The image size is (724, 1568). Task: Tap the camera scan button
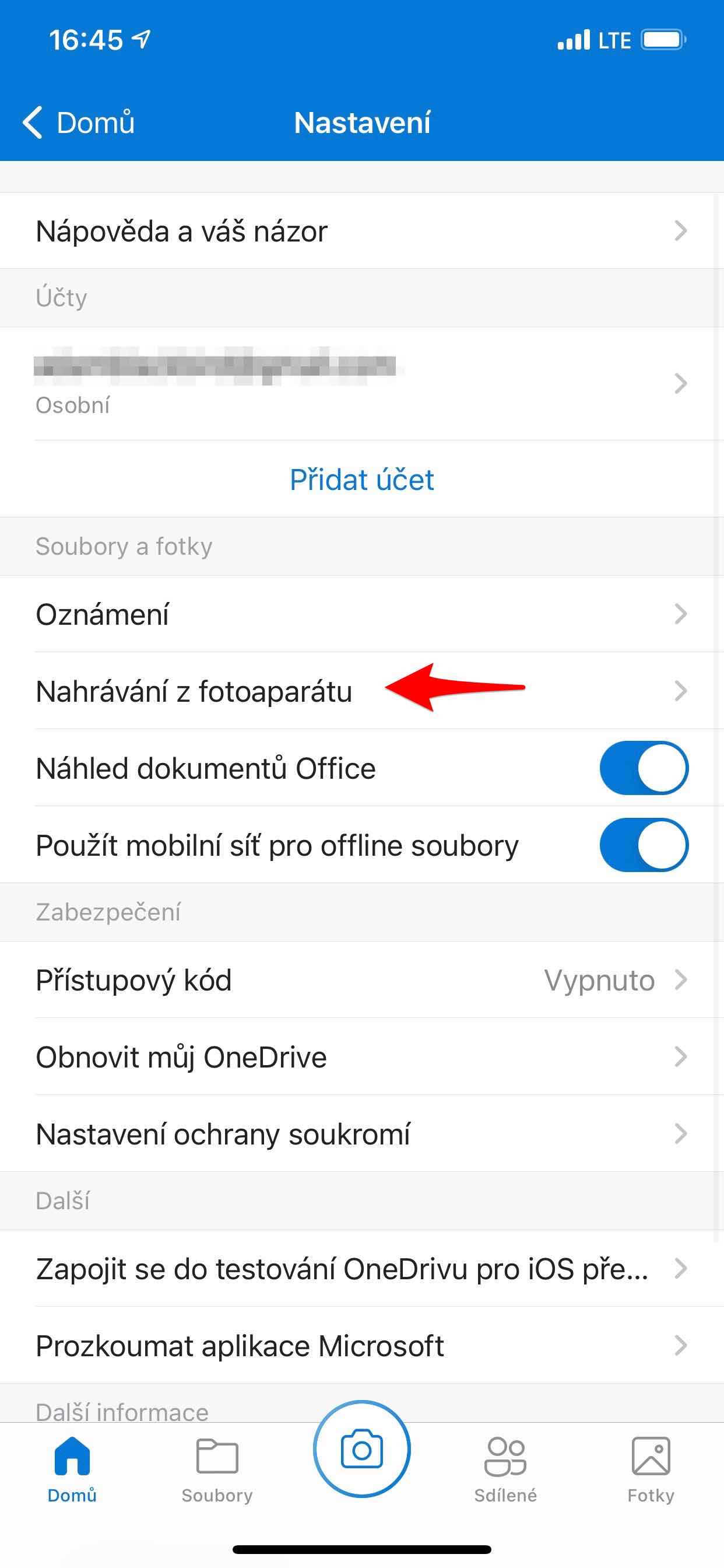361,1450
